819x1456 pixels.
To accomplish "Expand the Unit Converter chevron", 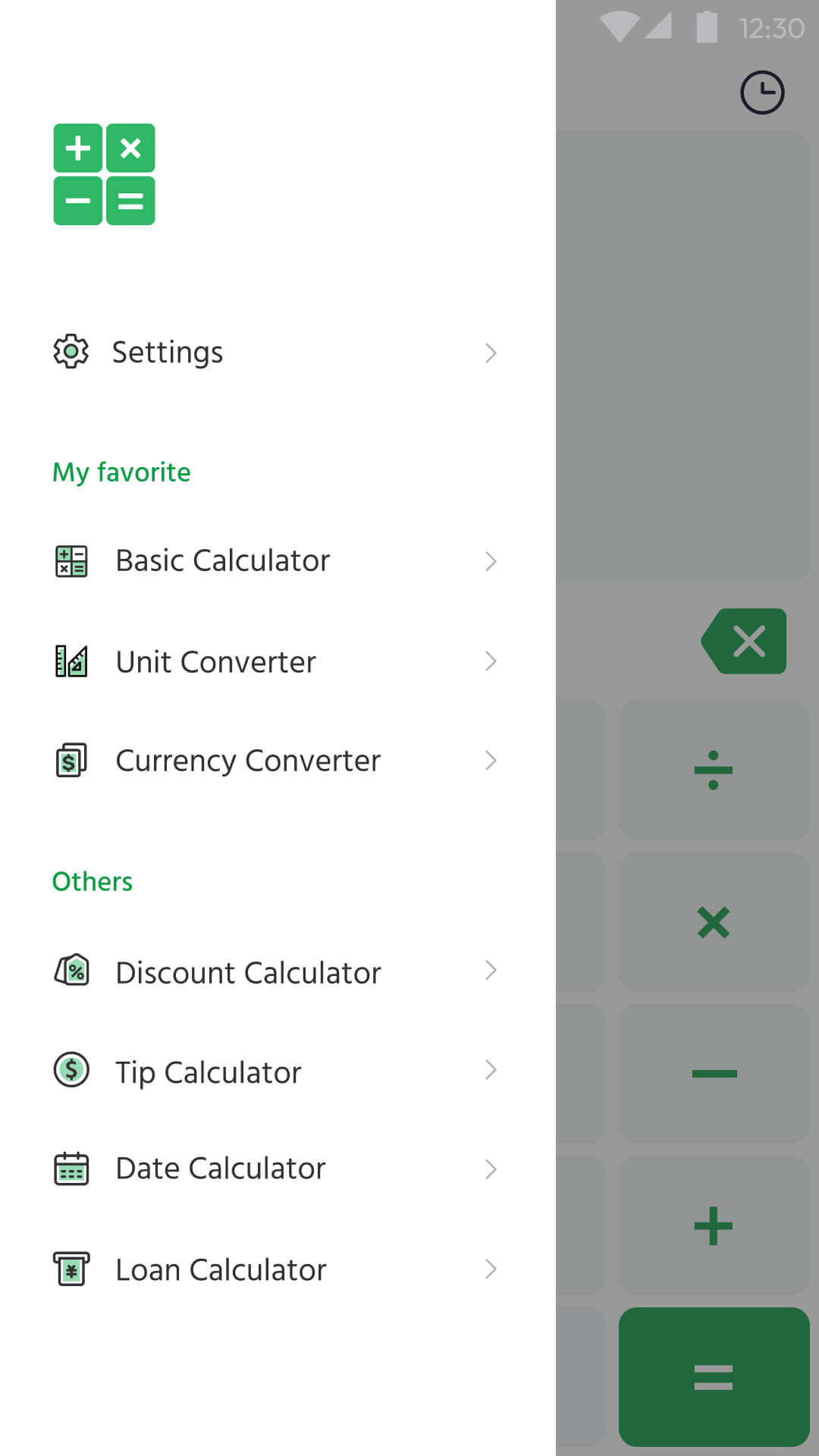I will (492, 661).
